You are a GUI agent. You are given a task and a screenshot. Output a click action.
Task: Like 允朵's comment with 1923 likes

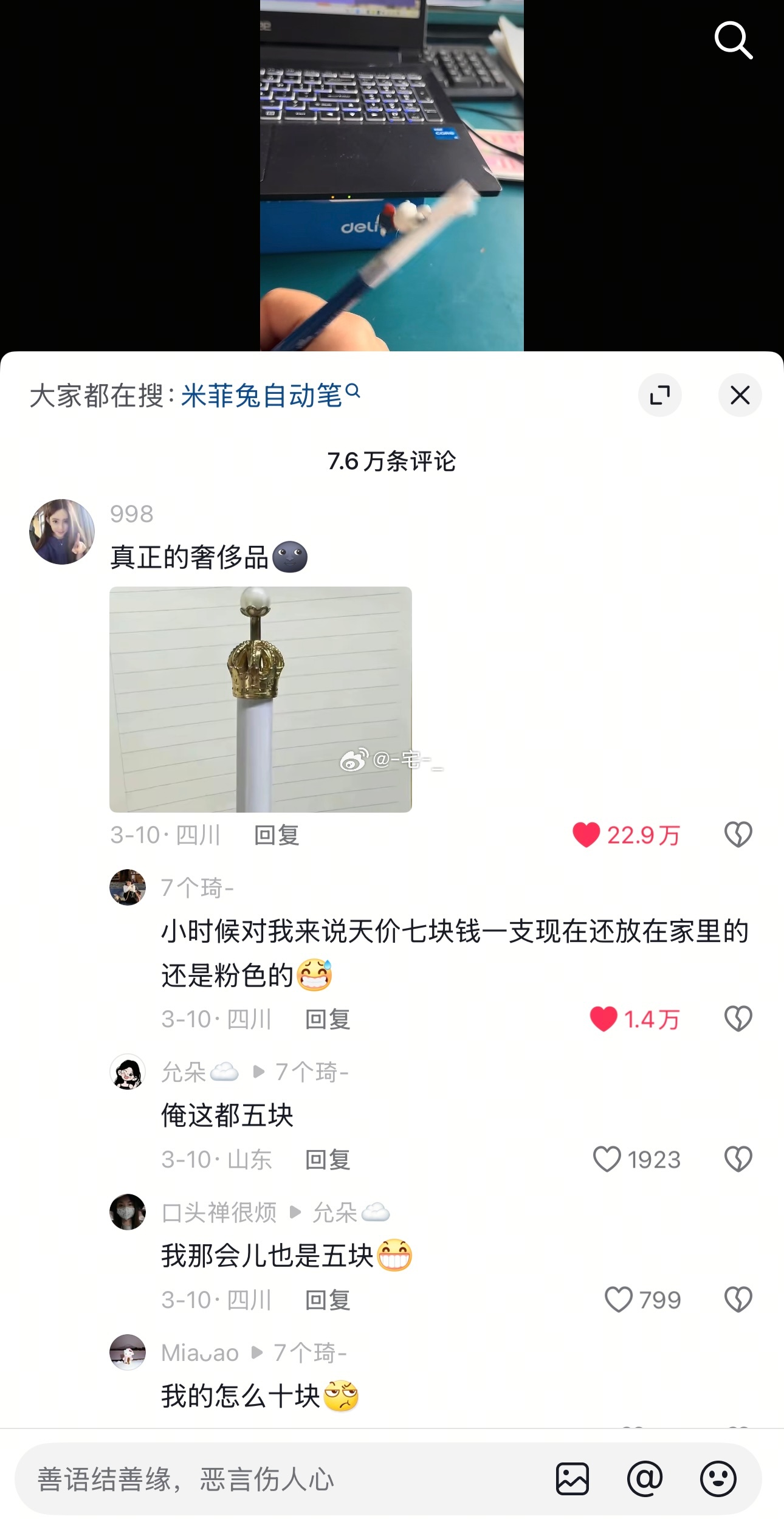(x=607, y=1159)
